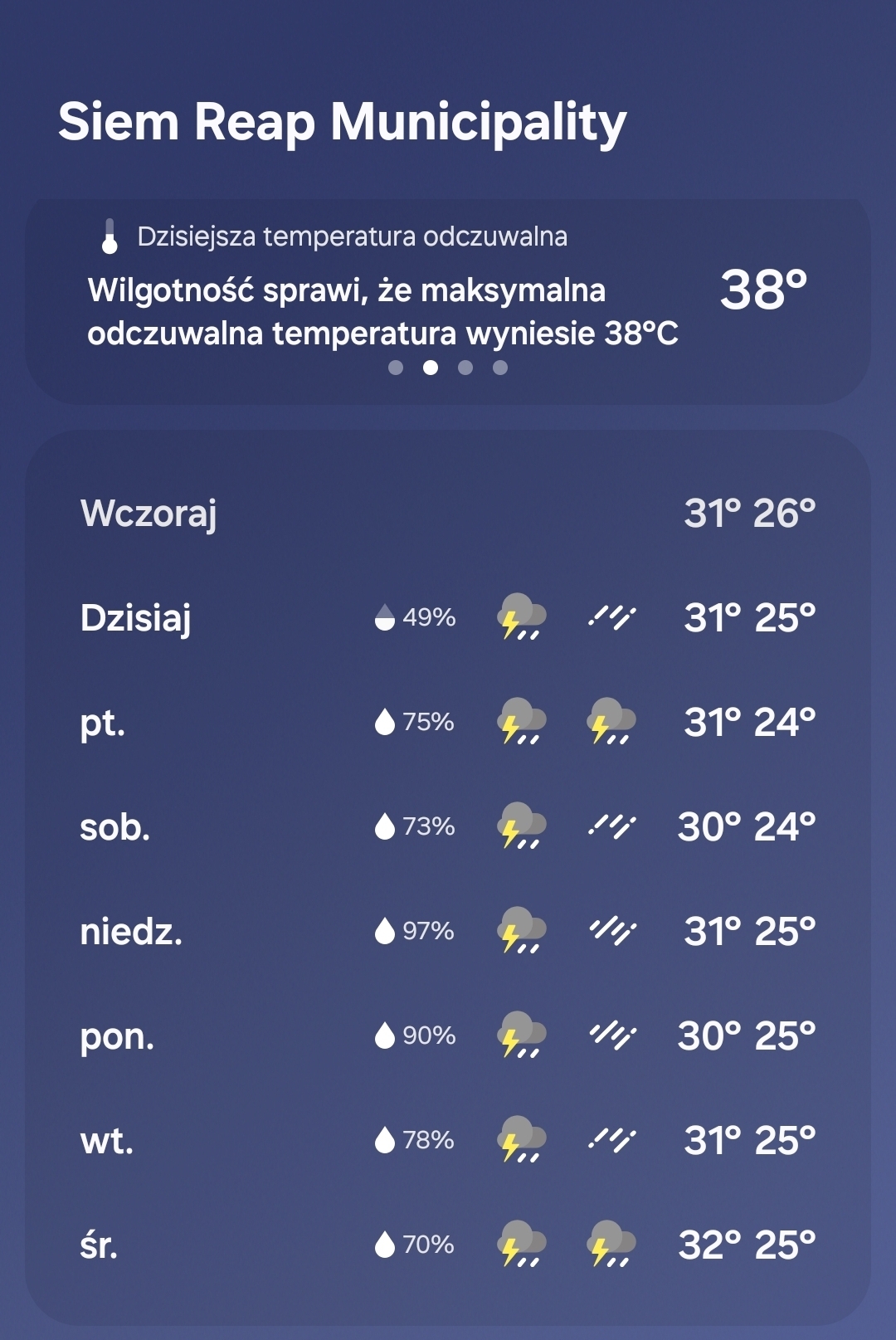View pon. forecast details

448,1036
